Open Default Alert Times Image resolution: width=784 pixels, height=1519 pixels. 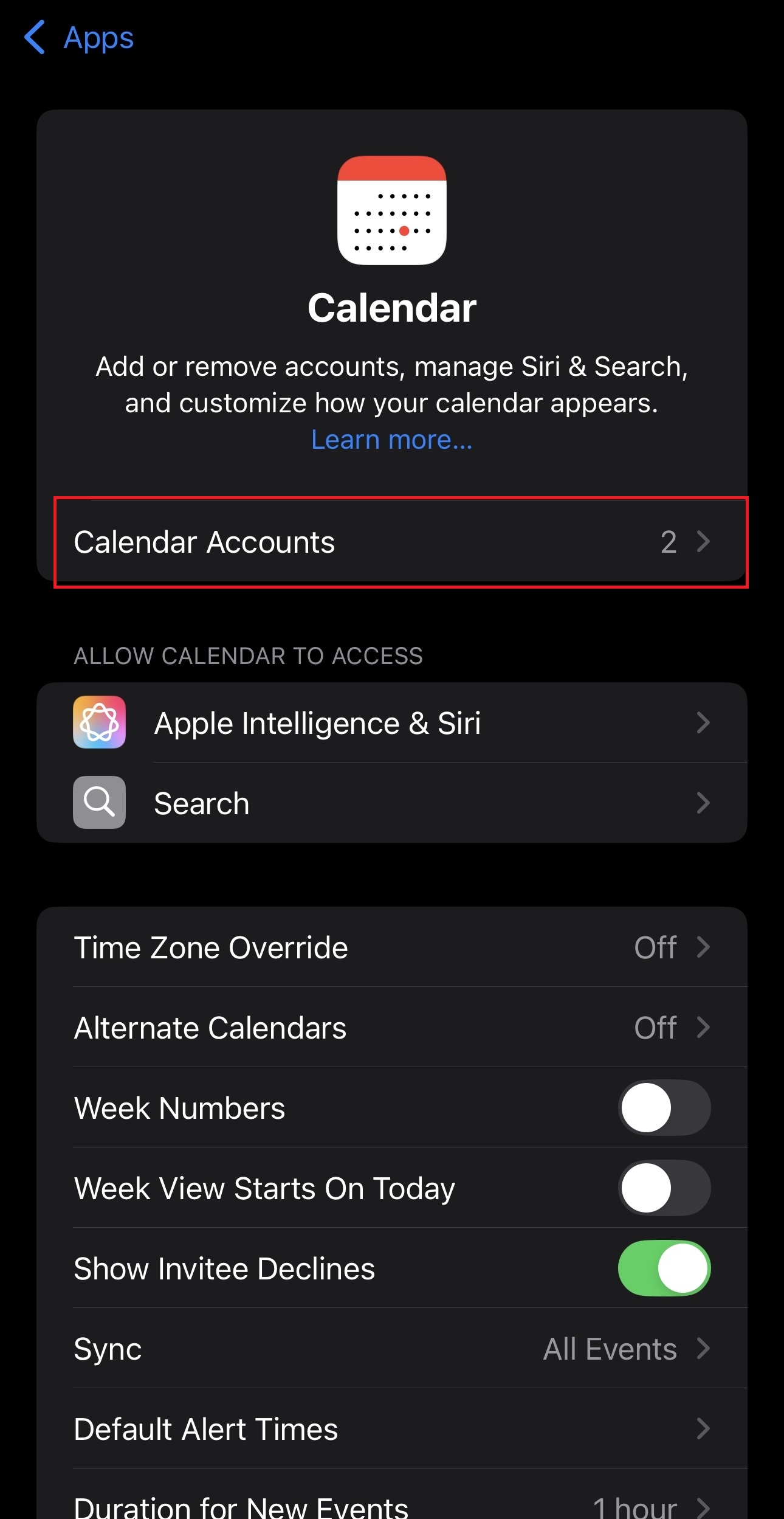tap(392, 1428)
